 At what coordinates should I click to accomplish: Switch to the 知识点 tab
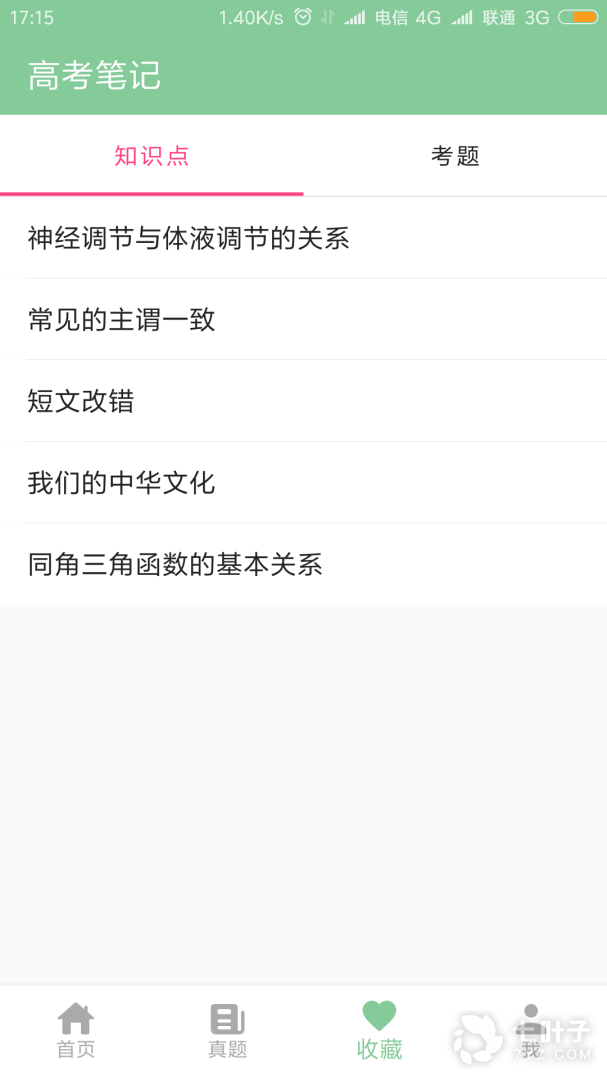click(152, 156)
